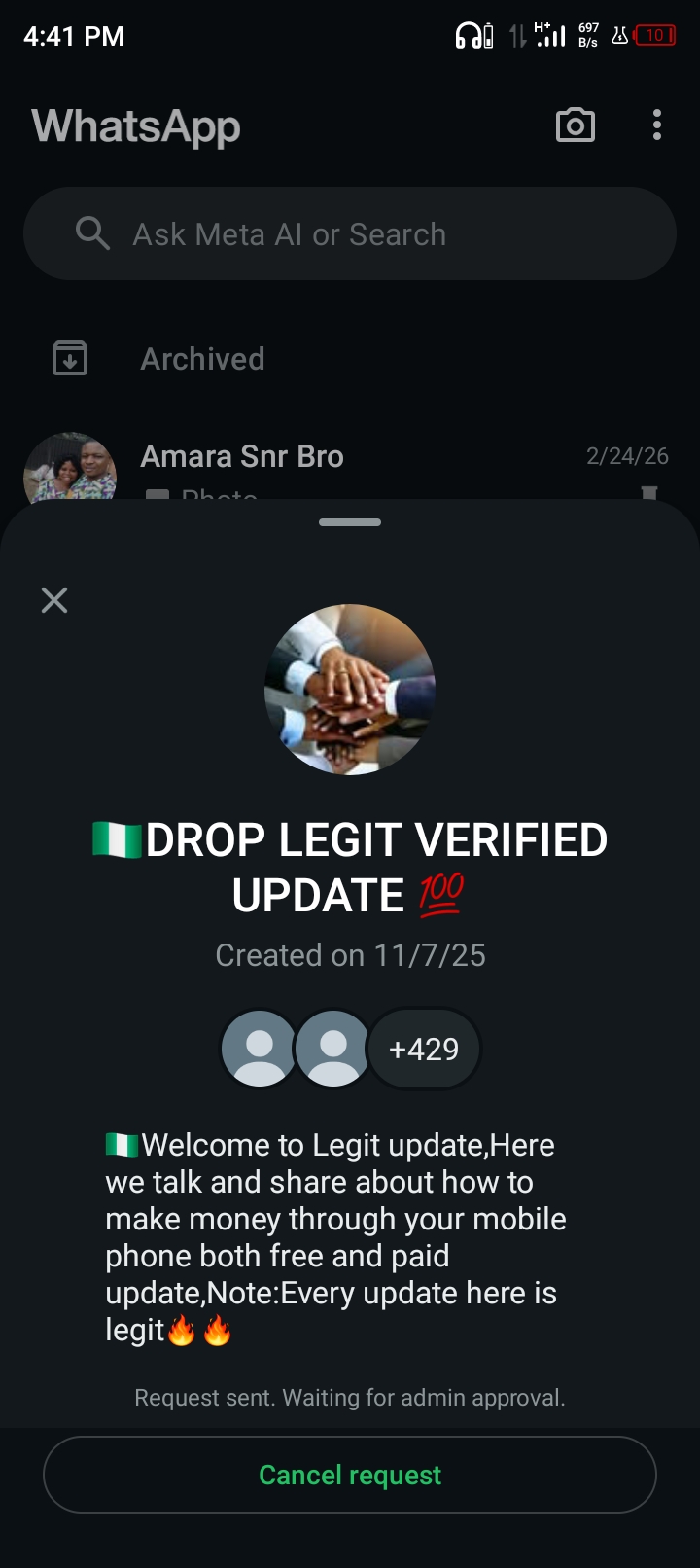This screenshot has width=700, height=1568.
Task: Close the group invite sheet
Action: coord(54,600)
